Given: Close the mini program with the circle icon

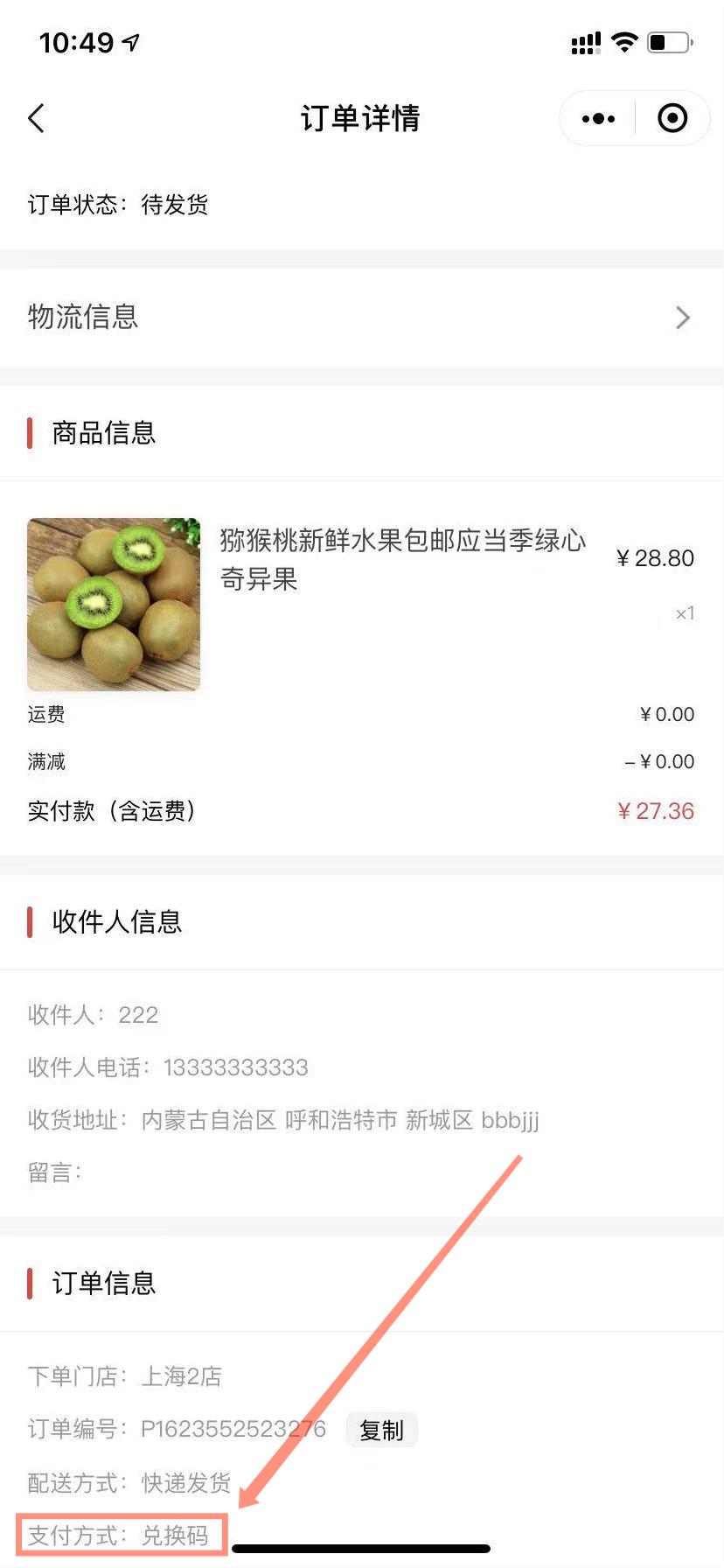Looking at the screenshot, I should 672,118.
